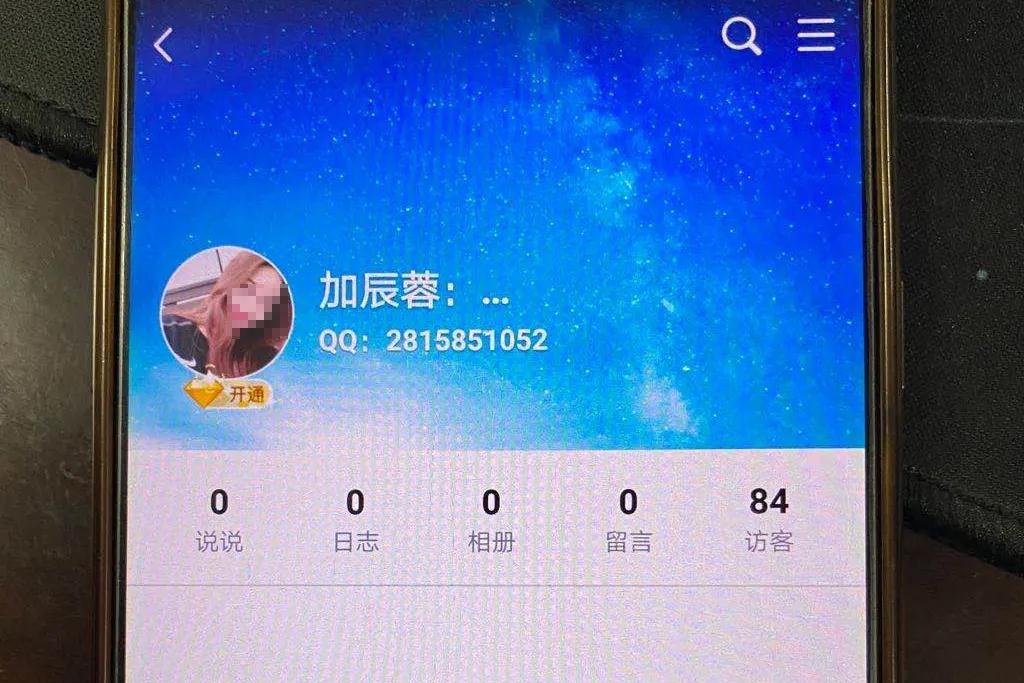Open the 说说 posts tab
The height and width of the screenshot is (683, 1024).
[219, 520]
